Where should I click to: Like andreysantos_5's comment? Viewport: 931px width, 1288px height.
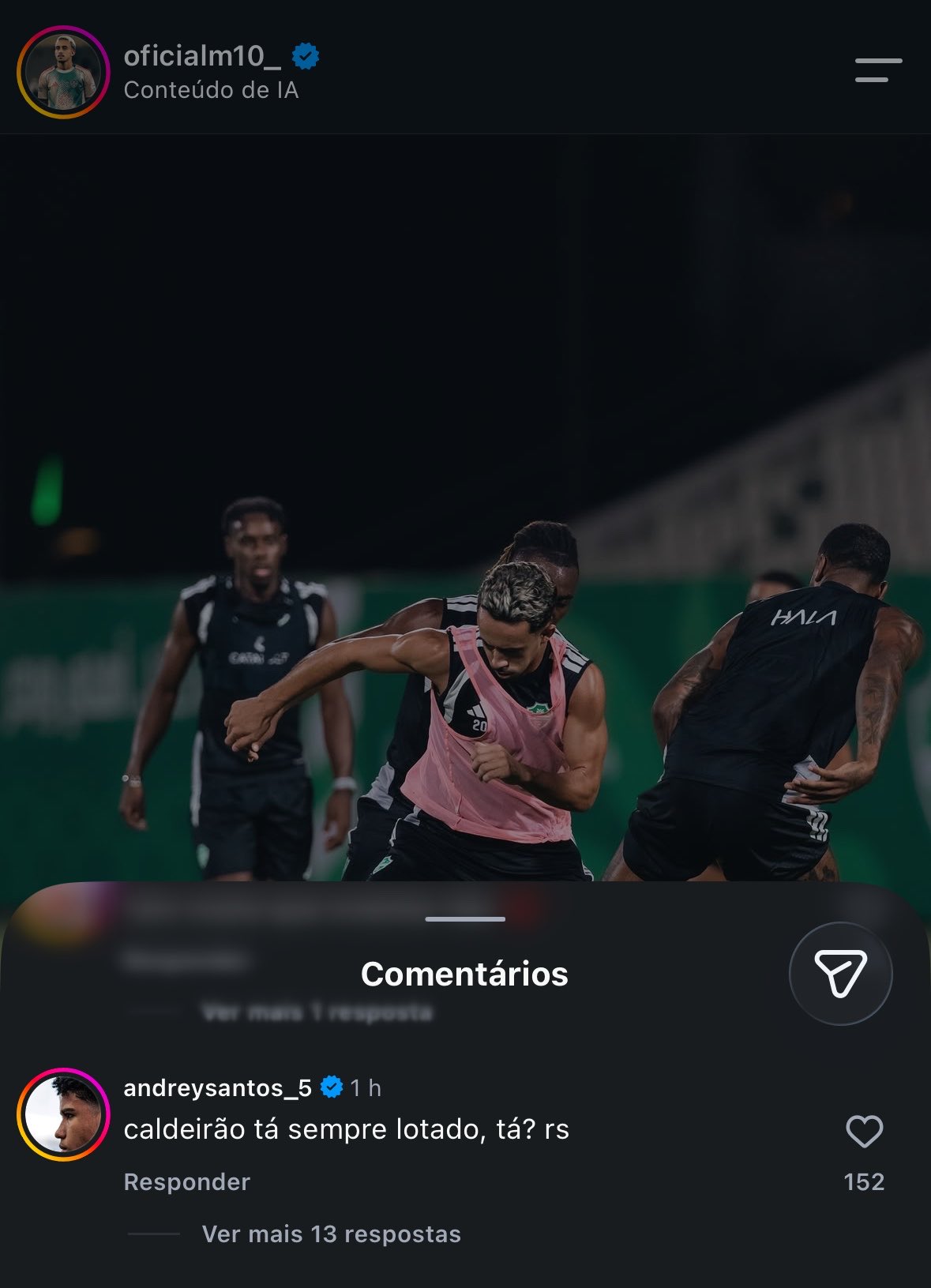(x=864, y=1132)
